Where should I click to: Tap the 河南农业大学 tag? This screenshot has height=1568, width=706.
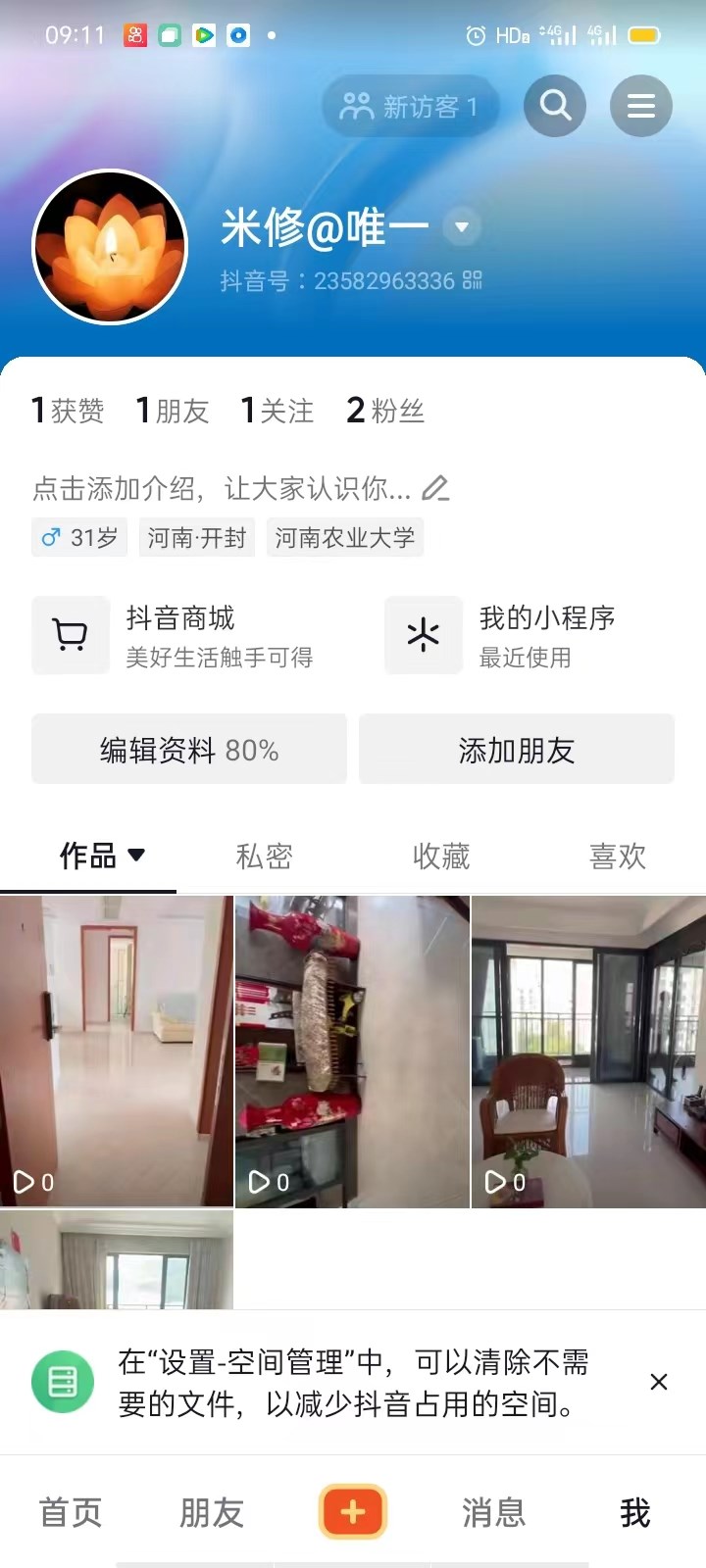345,537
